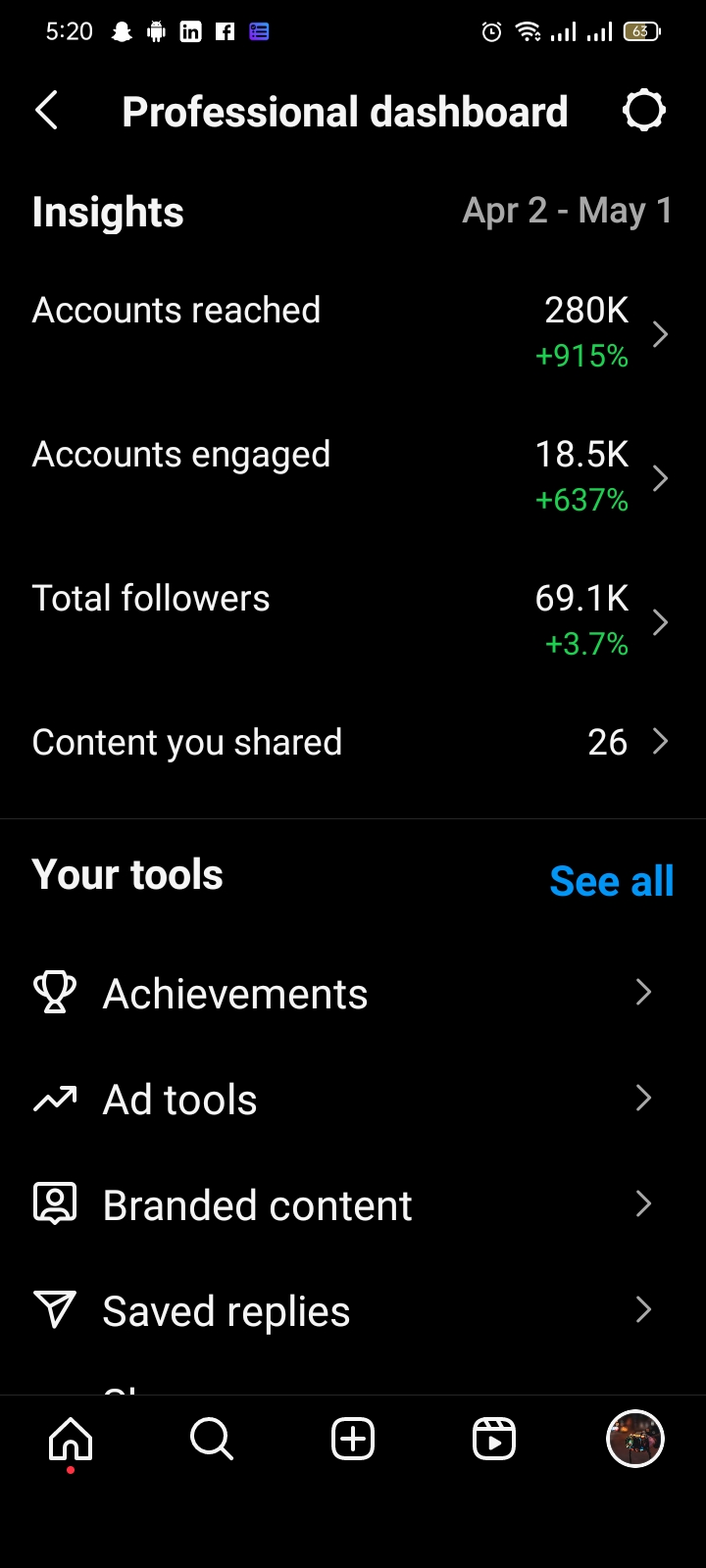This screenshot has width=706, height=1568.
Task: Go back from Professional dashboard
Action: tap(46, 111)
